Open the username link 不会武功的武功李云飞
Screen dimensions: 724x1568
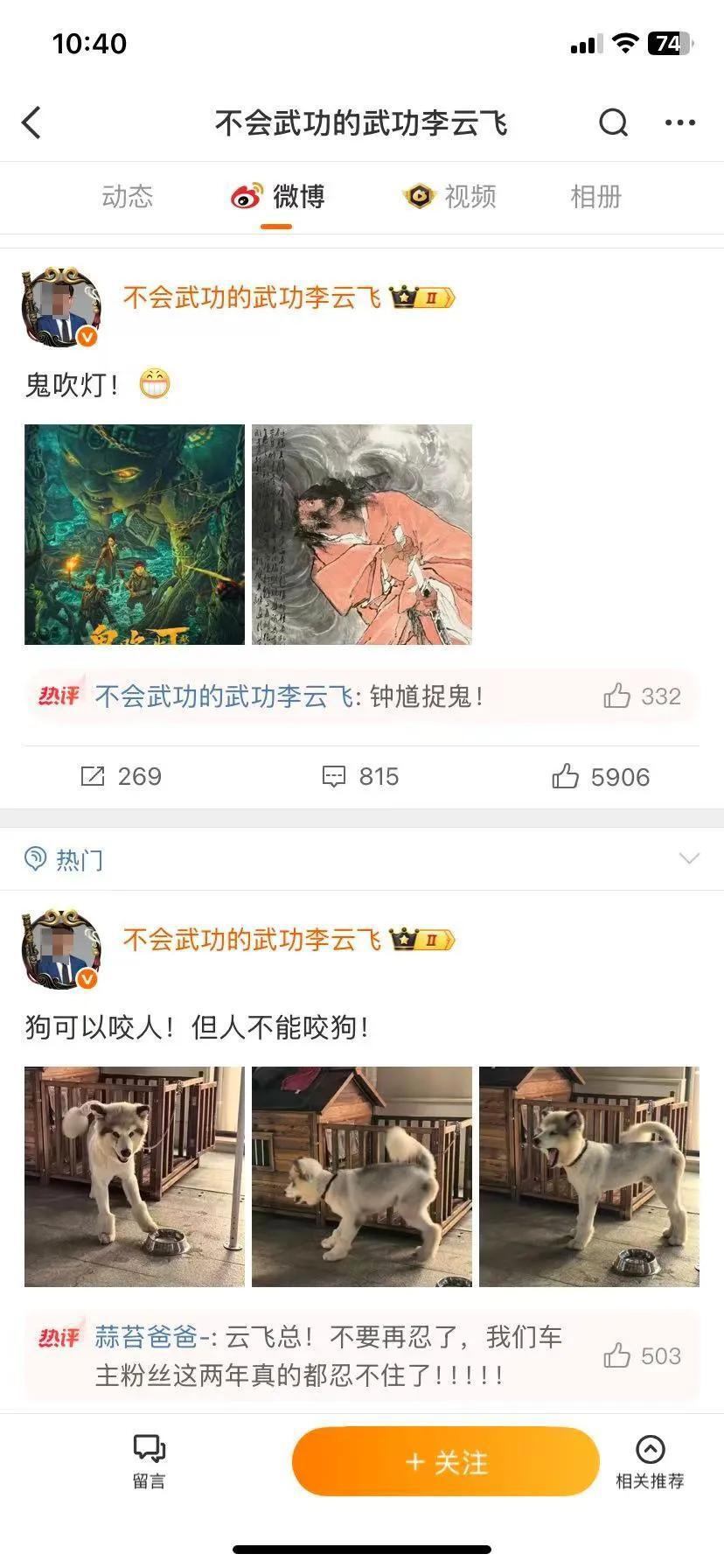[252, 299]
